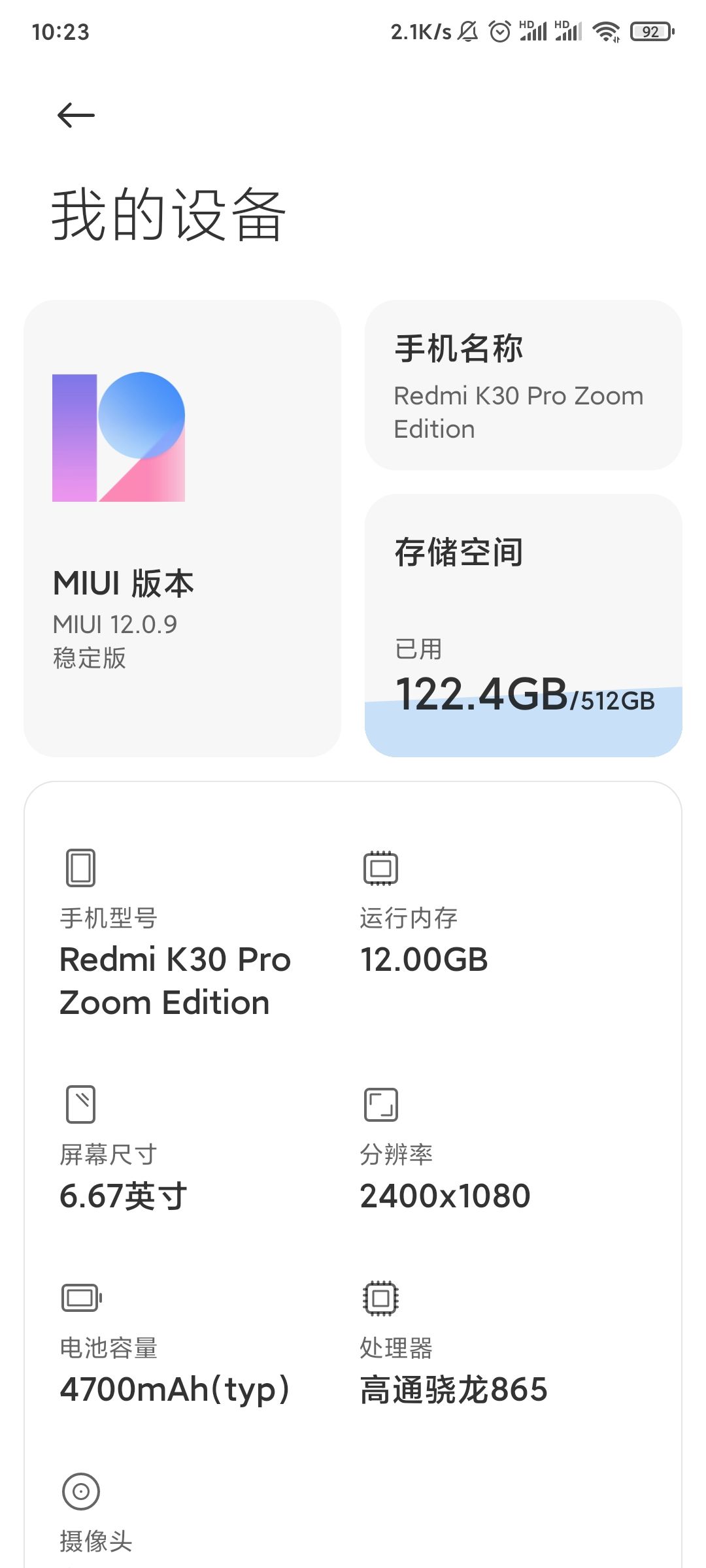Open the MIUI 版本 card
The width and height of the screenshot is (706, 1568).
(182, 528)
